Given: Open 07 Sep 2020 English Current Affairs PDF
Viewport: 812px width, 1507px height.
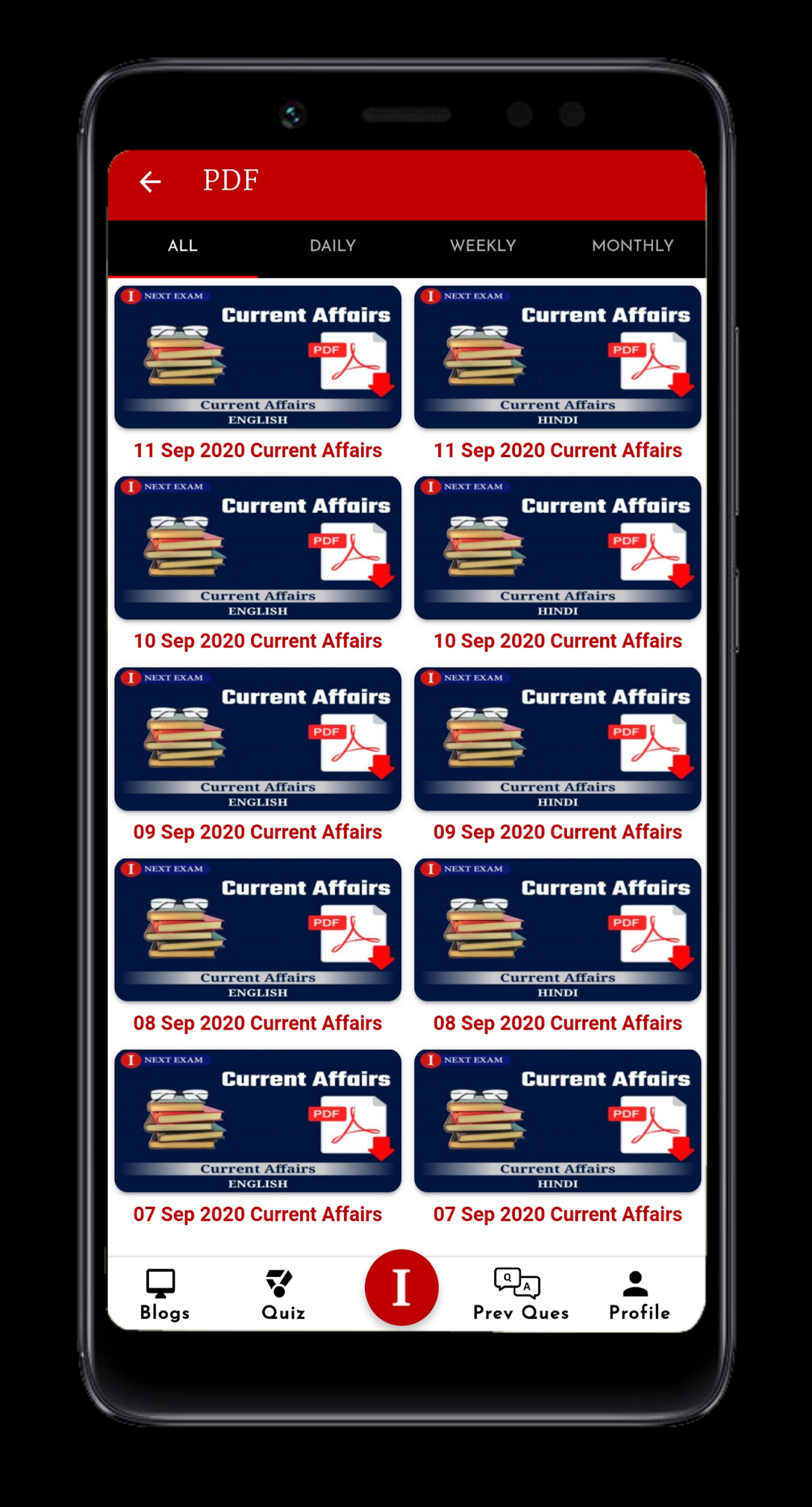Looking at the screenshot, I should point(258,1121).
